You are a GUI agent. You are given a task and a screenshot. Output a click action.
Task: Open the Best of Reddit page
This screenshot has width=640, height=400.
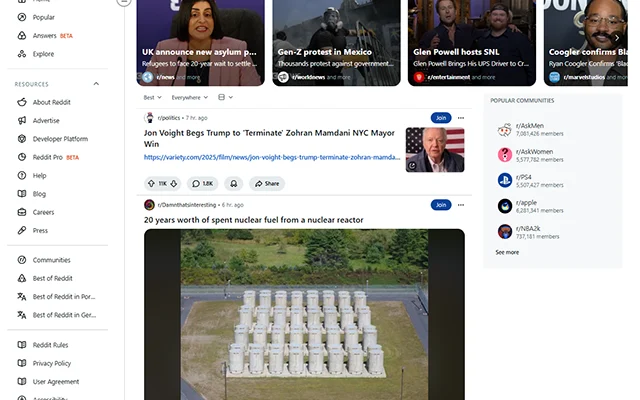point(52,278)
